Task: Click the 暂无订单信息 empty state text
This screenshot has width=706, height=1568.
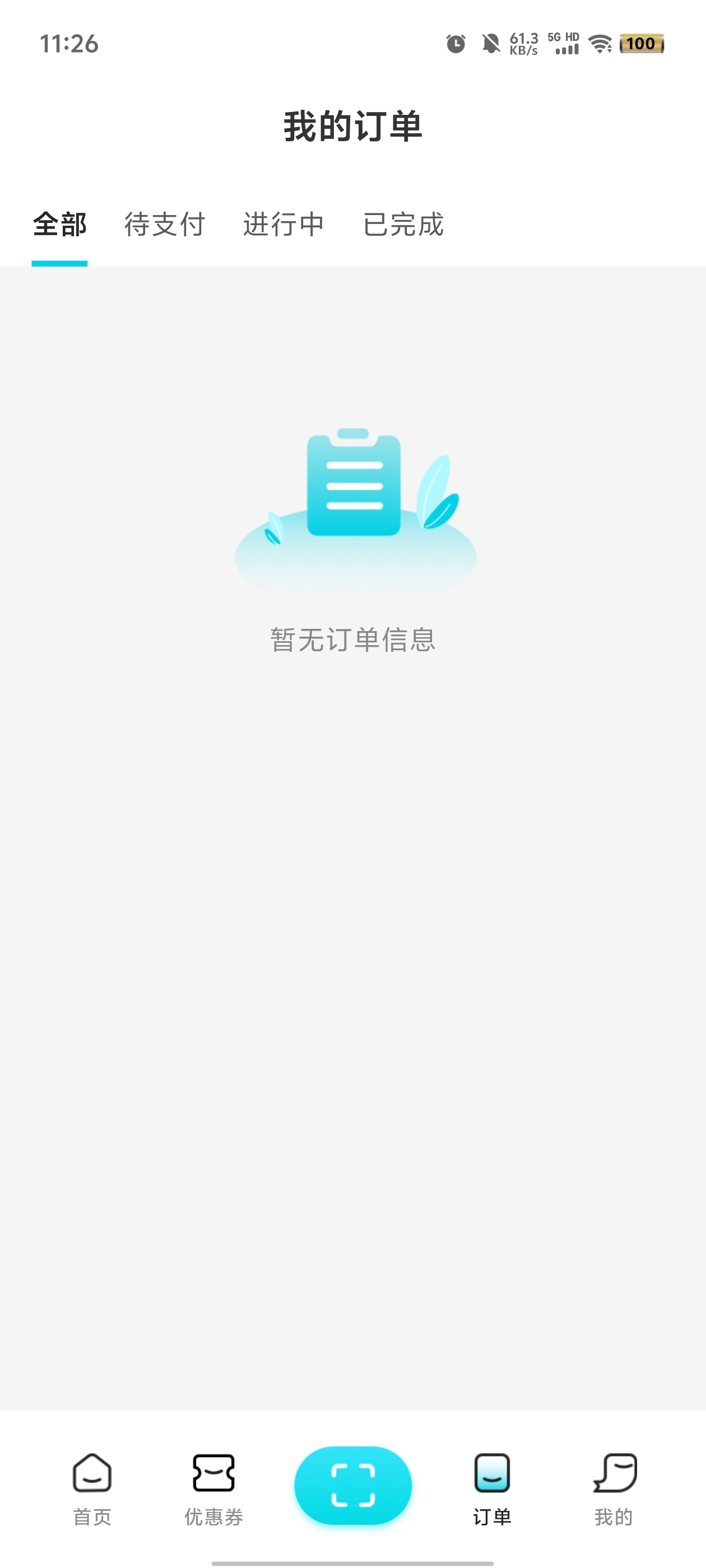Action: (354, 640)
